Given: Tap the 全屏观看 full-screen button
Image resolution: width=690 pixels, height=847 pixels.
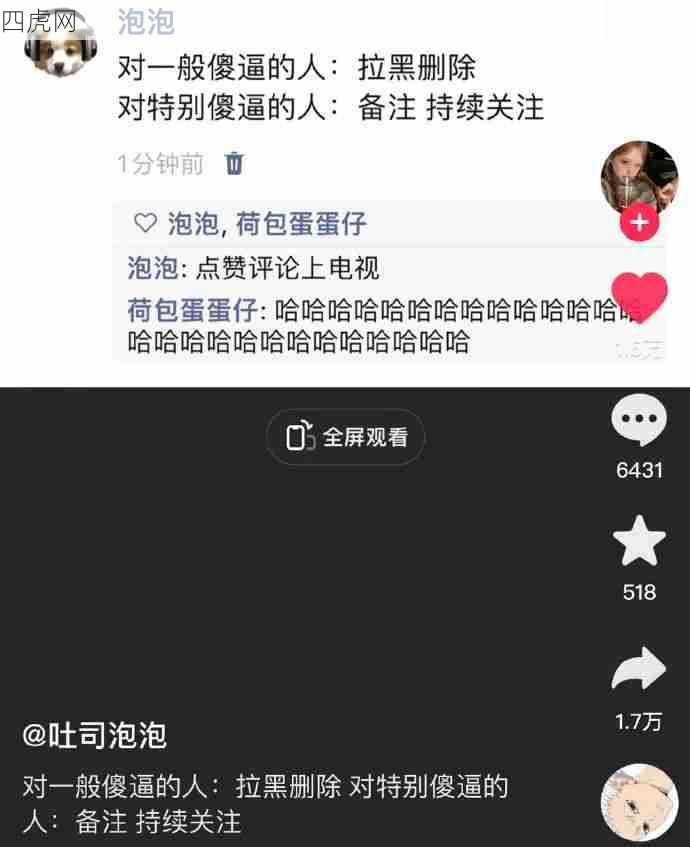Looking at the screenshot, I should [x=345, y=437].
